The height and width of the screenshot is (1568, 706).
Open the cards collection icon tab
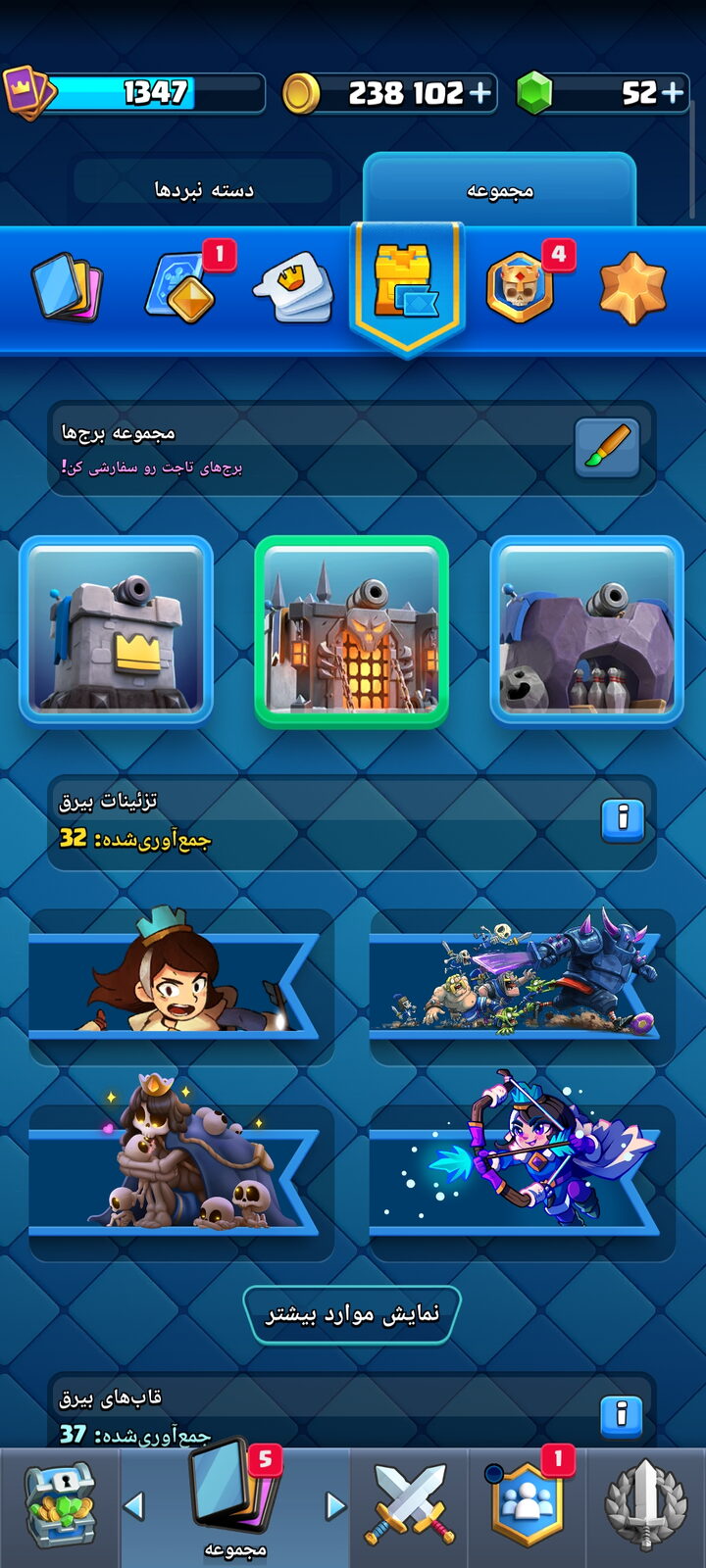click(x=67, y=288)
